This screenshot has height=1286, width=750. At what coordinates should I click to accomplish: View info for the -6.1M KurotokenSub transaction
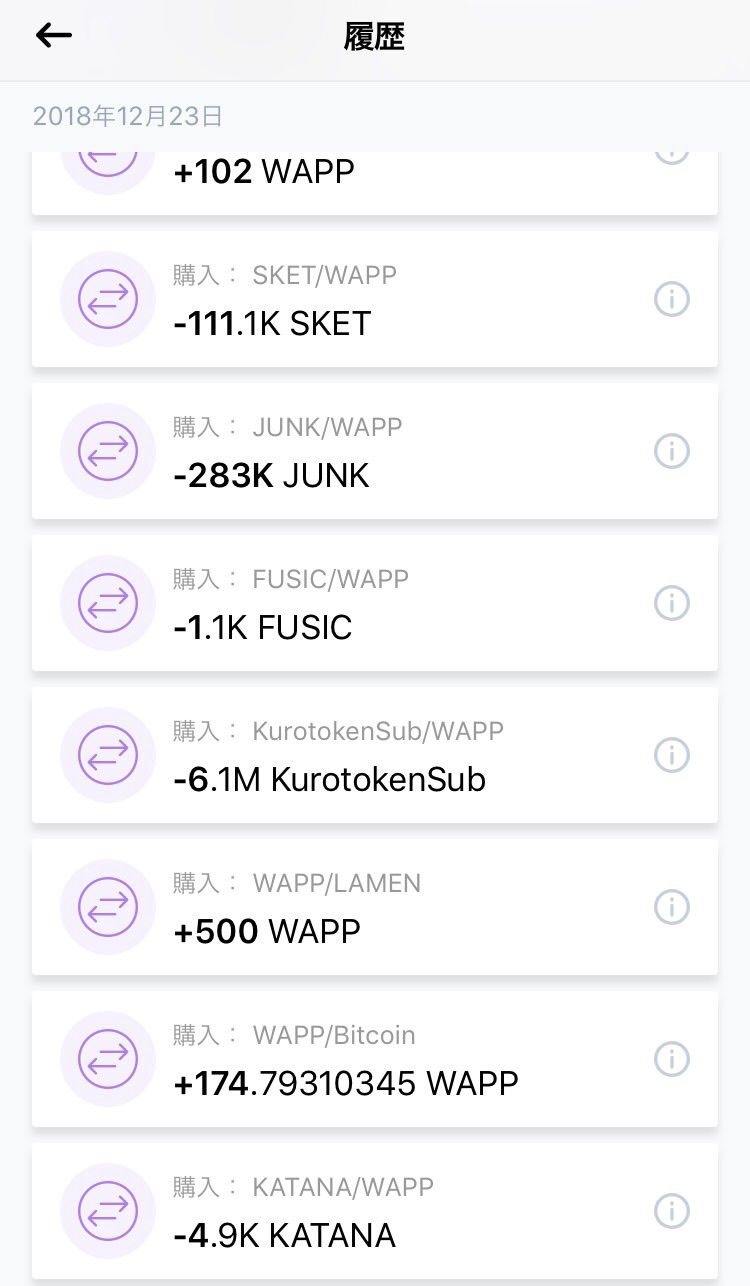(x=672, y=755)
